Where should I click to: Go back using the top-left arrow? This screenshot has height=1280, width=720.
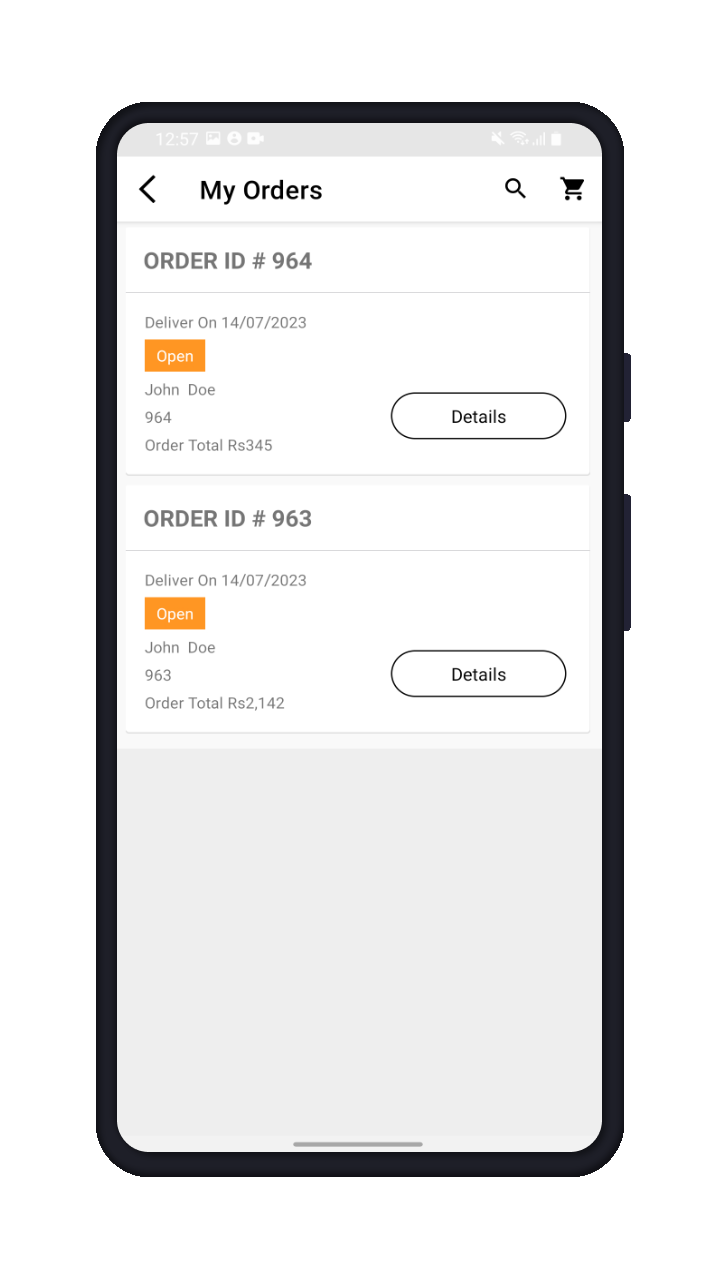(148, 189)
